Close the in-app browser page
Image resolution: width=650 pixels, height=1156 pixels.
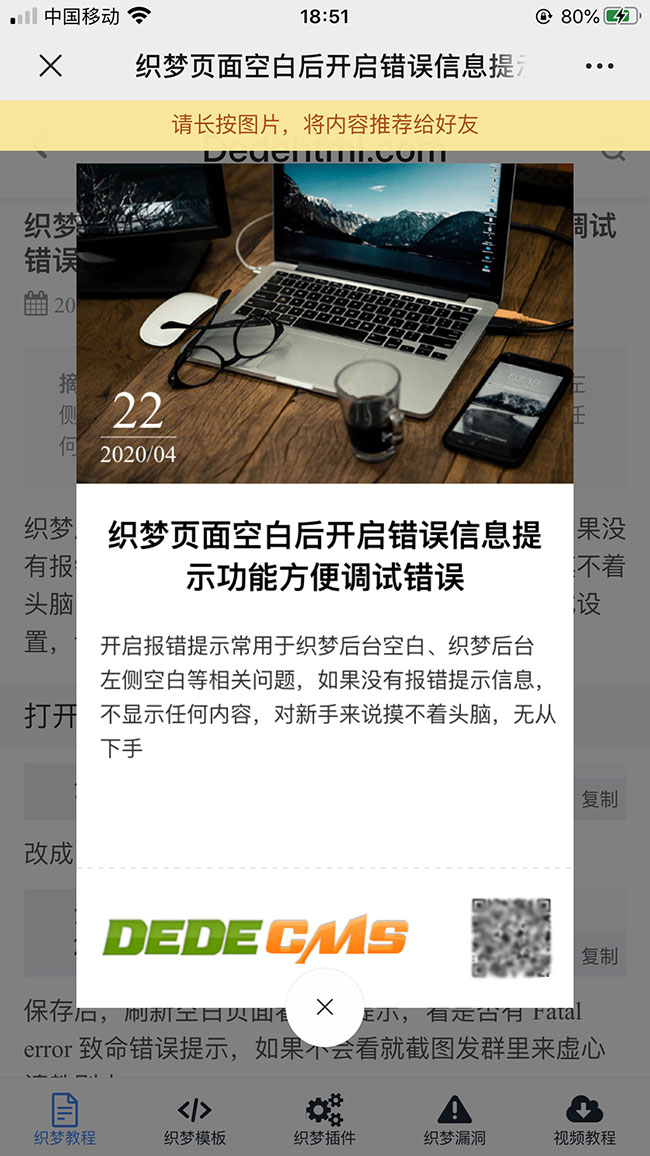point(50,66)
